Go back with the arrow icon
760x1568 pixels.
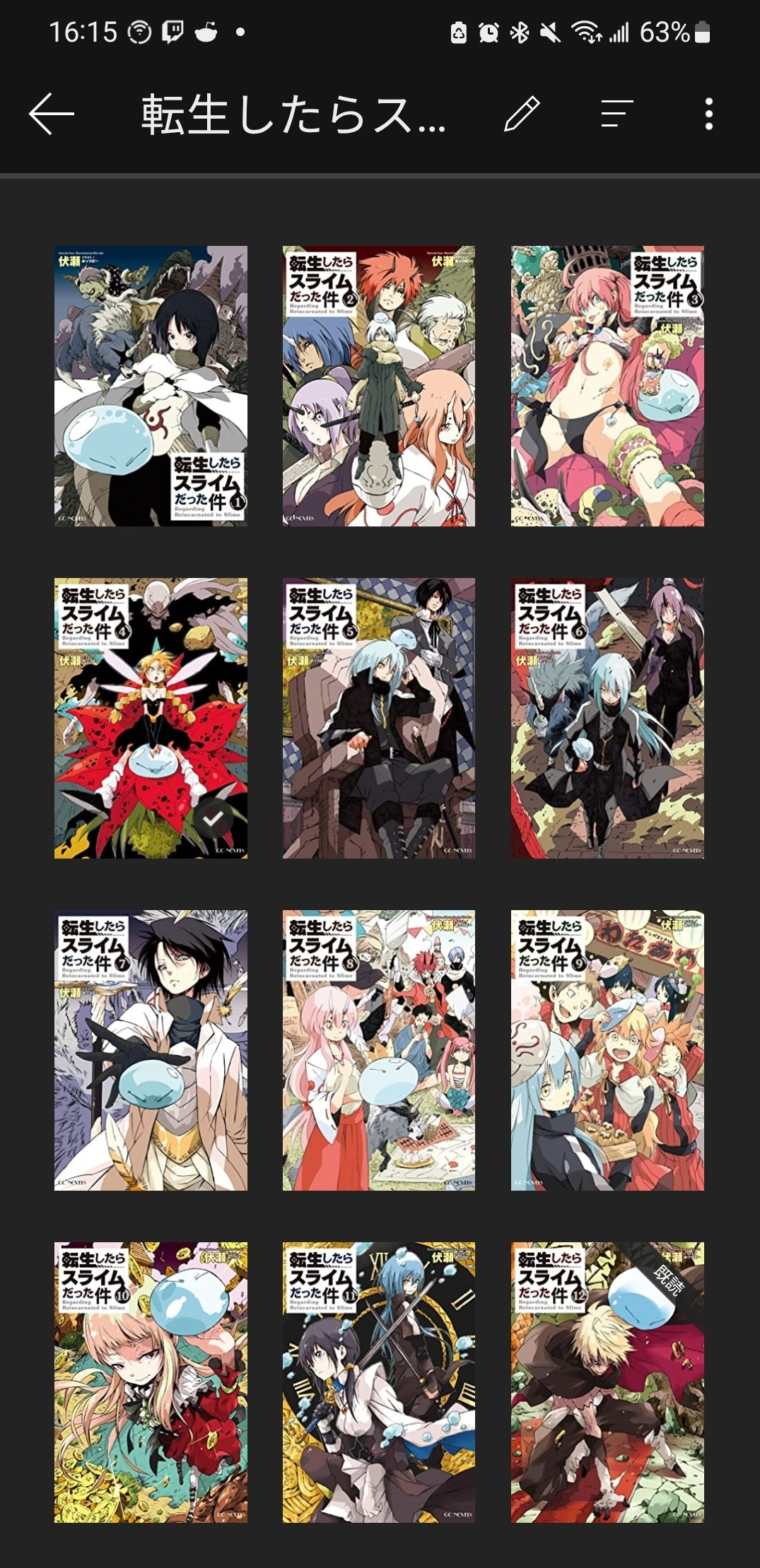click(52, 114)
